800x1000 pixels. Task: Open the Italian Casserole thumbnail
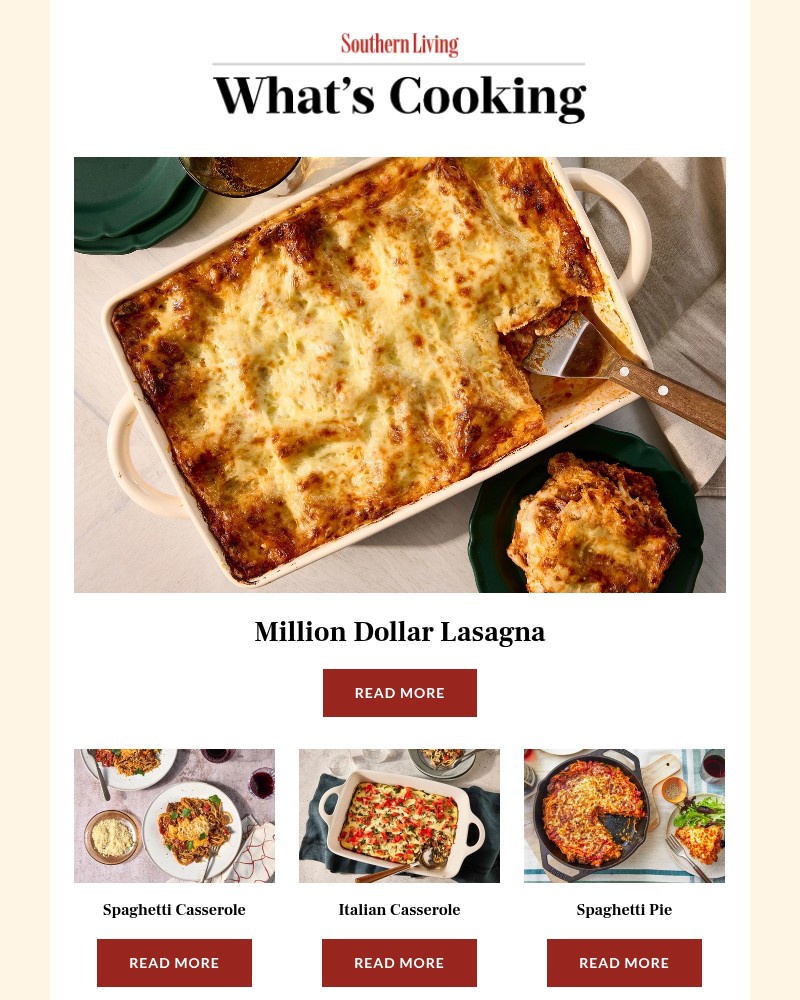click(x=400, y=815)
